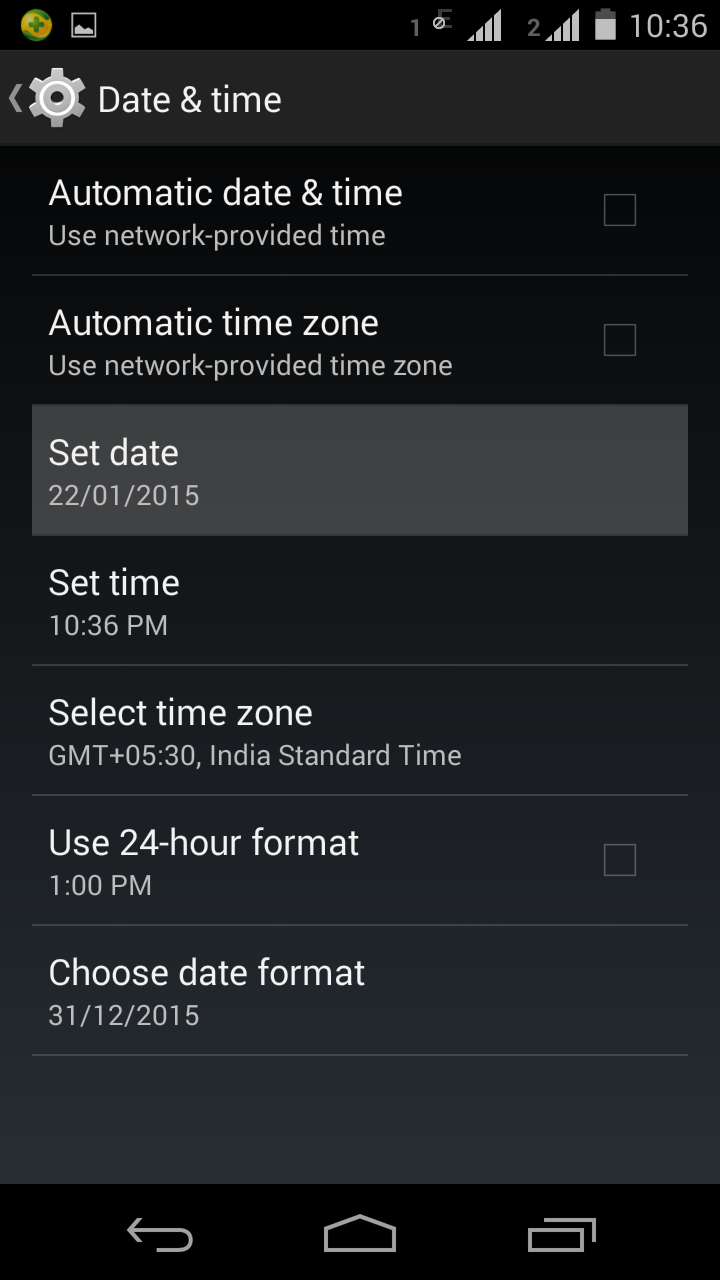Turn on Use 24-hour format
The height and width of the screenshot is (1280, 720).
pyautogui.click(x=619, y=860)
